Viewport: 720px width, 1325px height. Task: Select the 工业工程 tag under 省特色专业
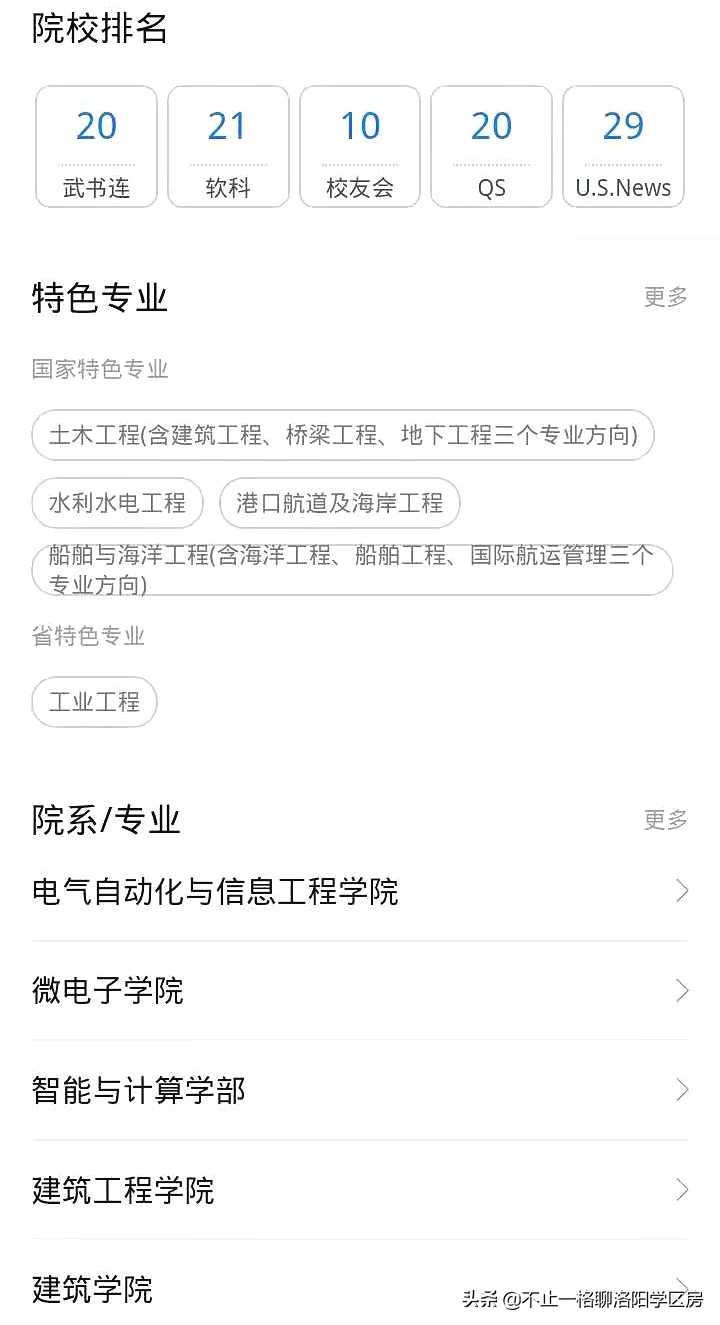pyautogui.click(x=94, y=701)
